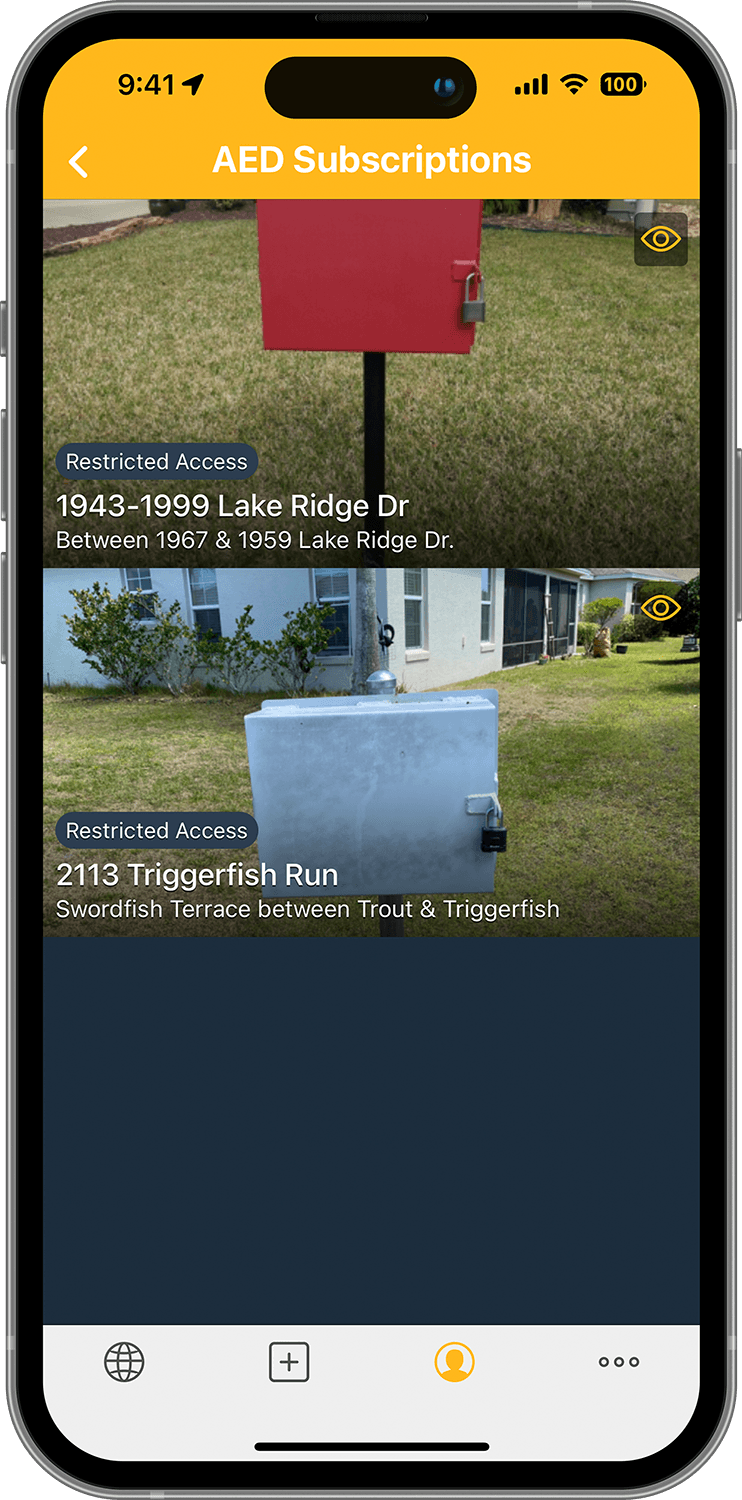Screen dimensions: 742x1500
Task: Open the add new AED tab
Action: click(x=289, y=1362)
